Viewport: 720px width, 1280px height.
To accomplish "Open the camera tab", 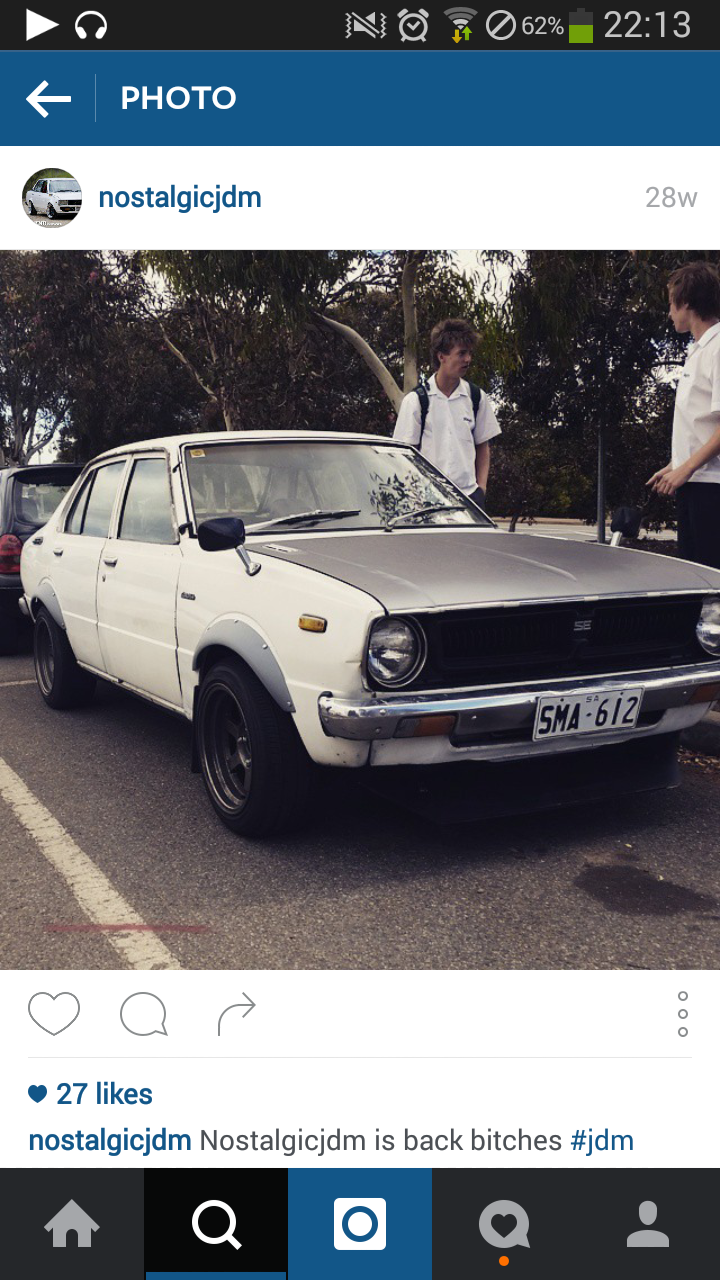I will coord(360,1224).
